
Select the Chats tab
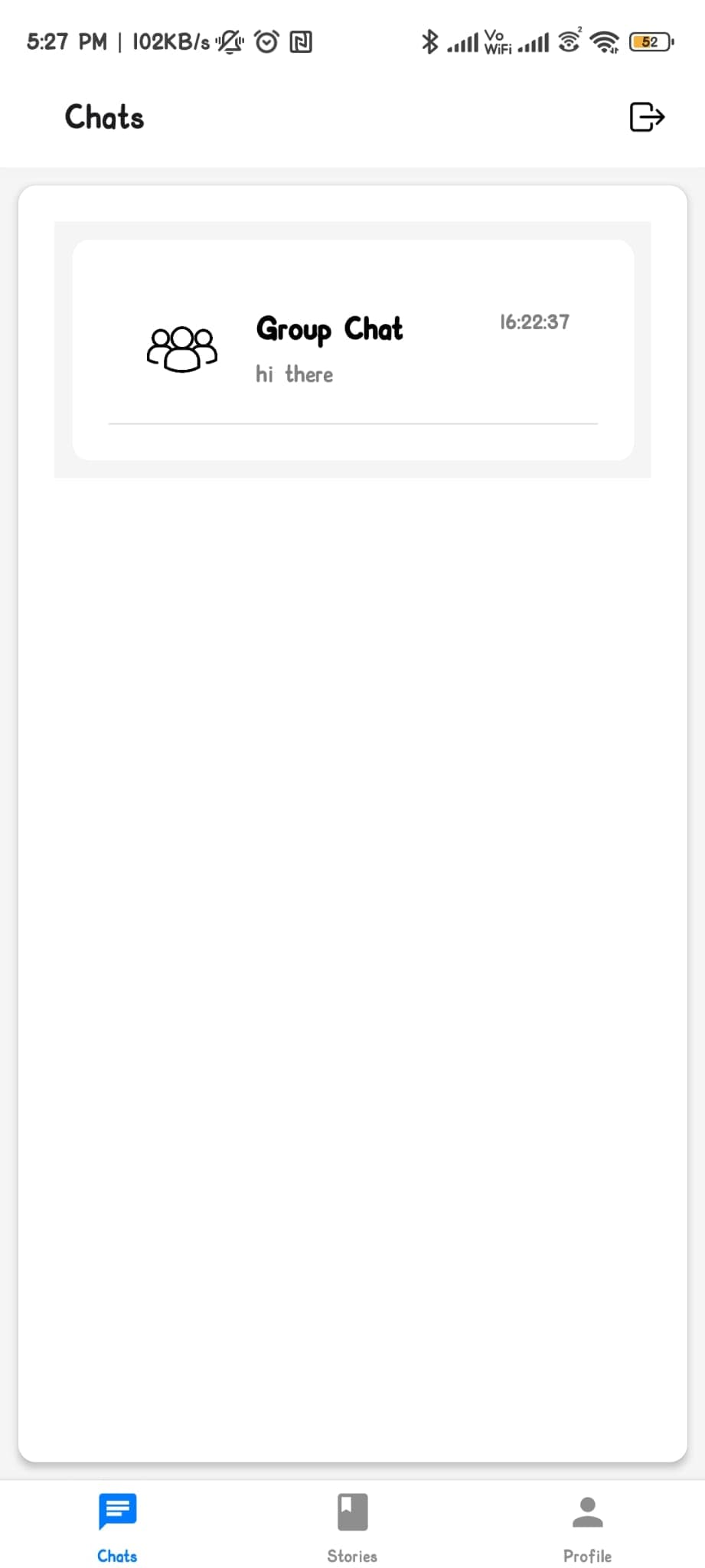117,1526
